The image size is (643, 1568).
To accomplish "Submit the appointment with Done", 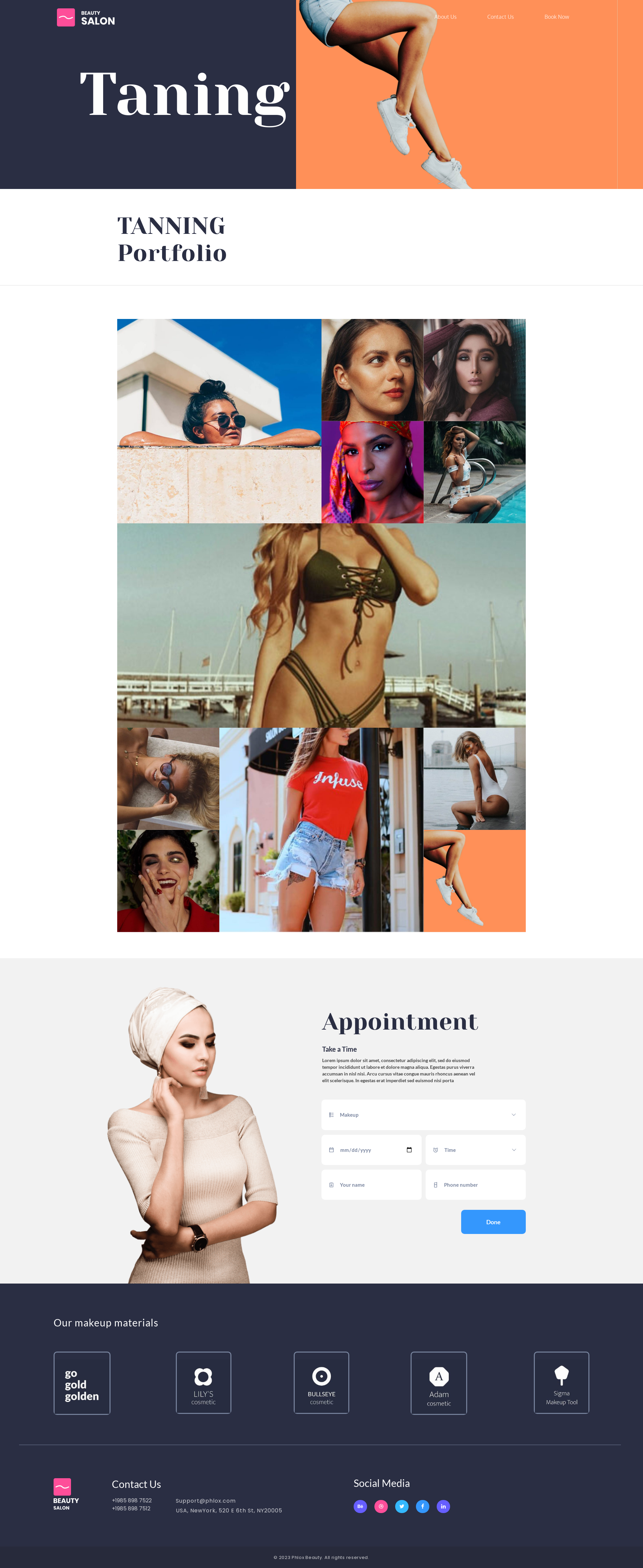I will tap(493, 1222).
